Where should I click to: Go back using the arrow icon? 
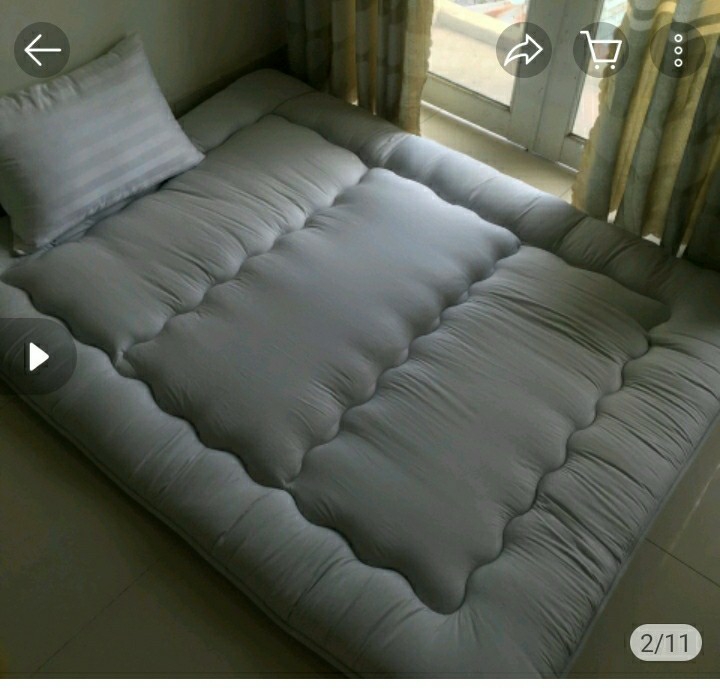click(x=42, y=50)
